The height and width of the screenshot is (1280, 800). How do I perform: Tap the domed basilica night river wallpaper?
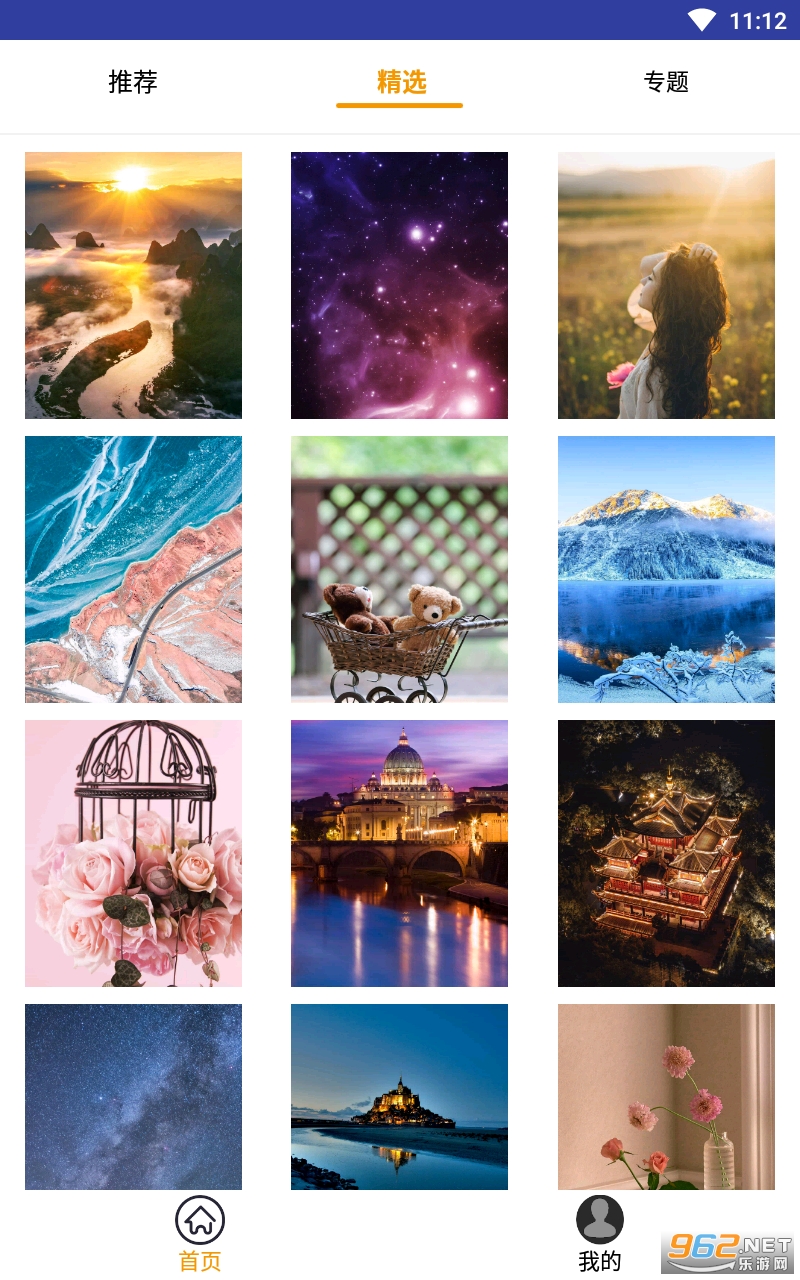click(x=399, y=853)
